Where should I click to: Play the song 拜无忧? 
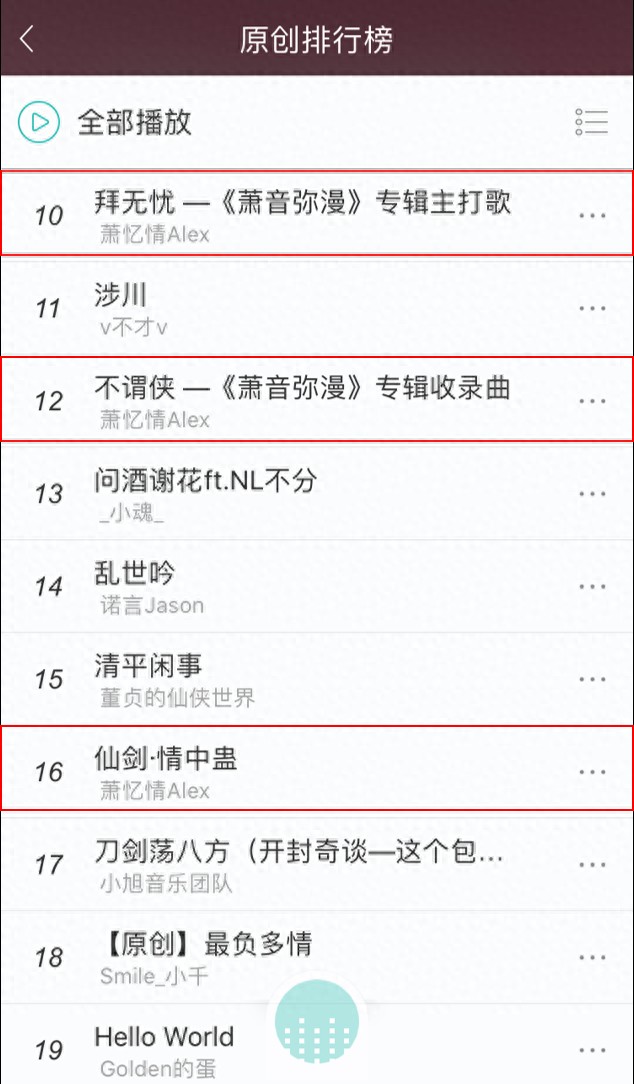click(317, 214)
